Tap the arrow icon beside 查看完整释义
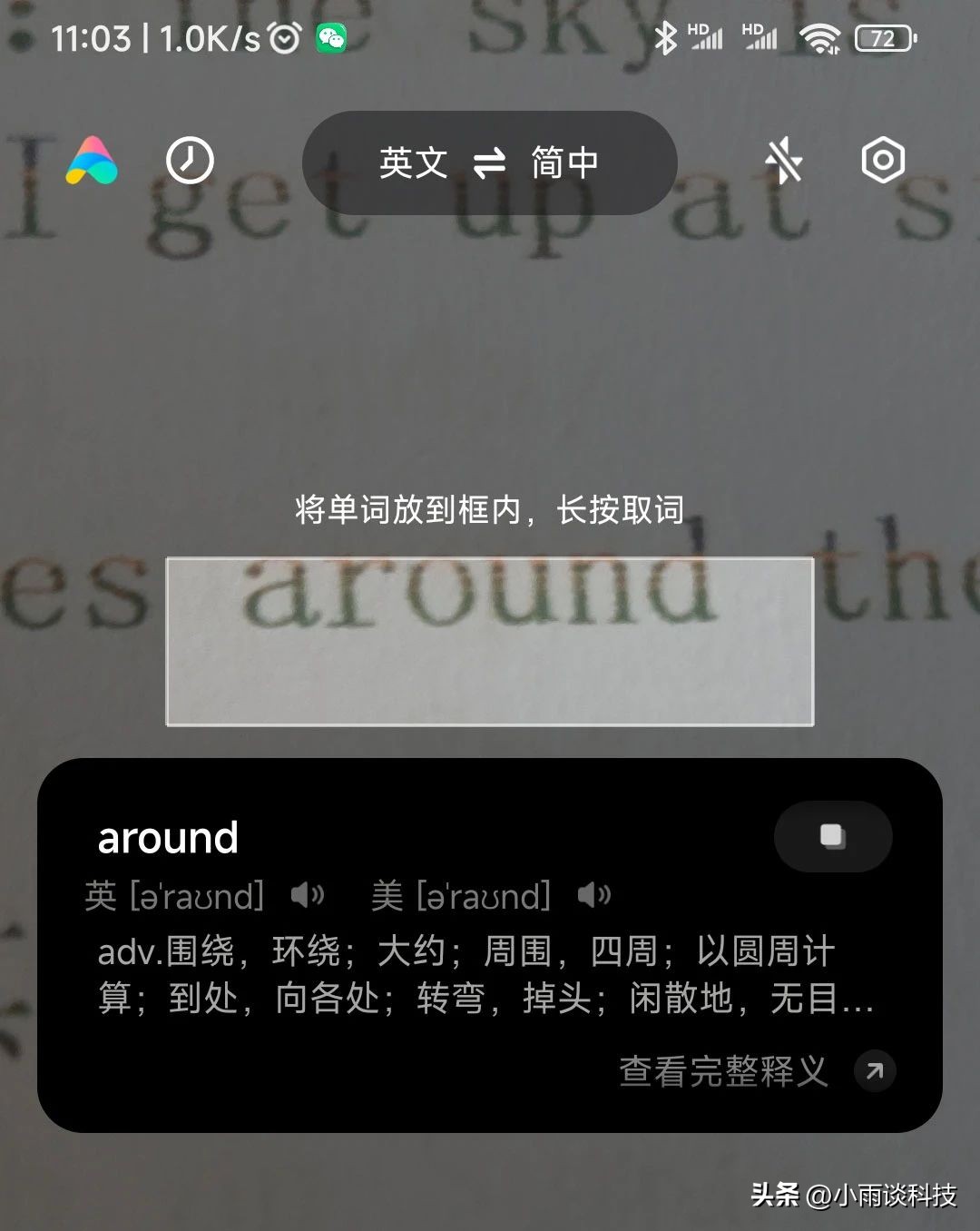This screenshot has height=1231, width=980. tap(874, 1072)
